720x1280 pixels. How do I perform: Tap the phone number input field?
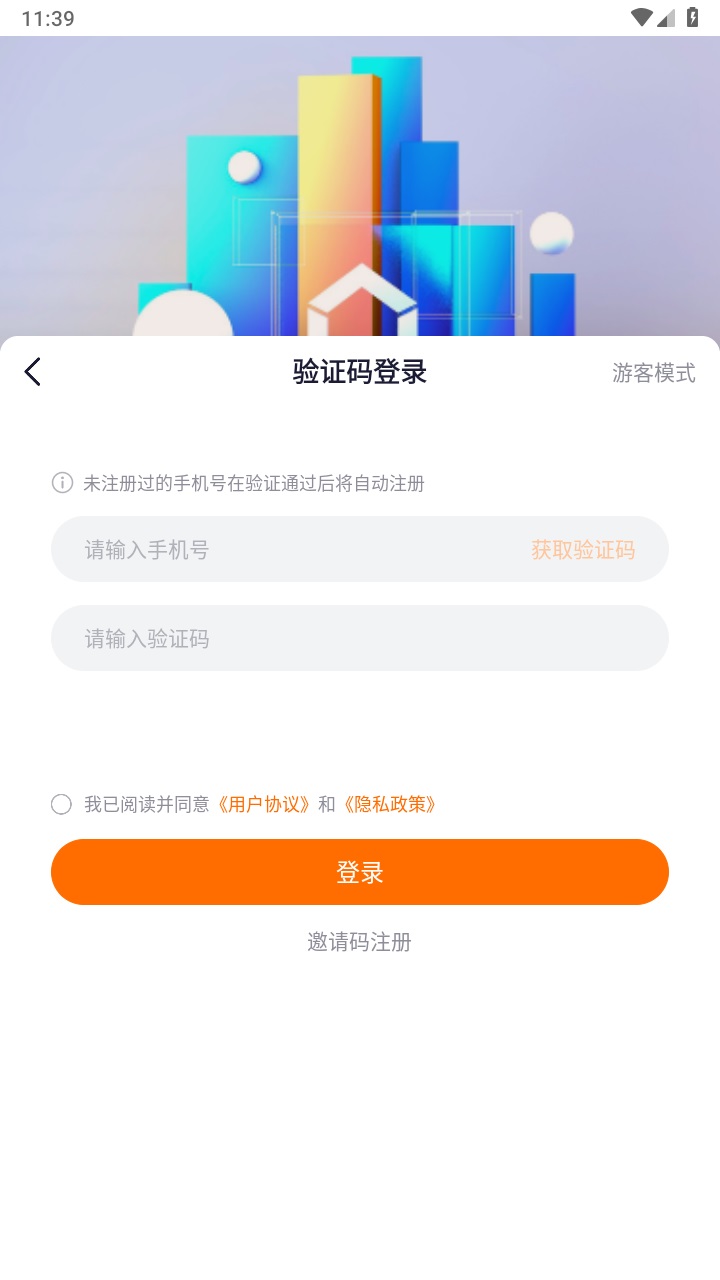pos(250,549)
